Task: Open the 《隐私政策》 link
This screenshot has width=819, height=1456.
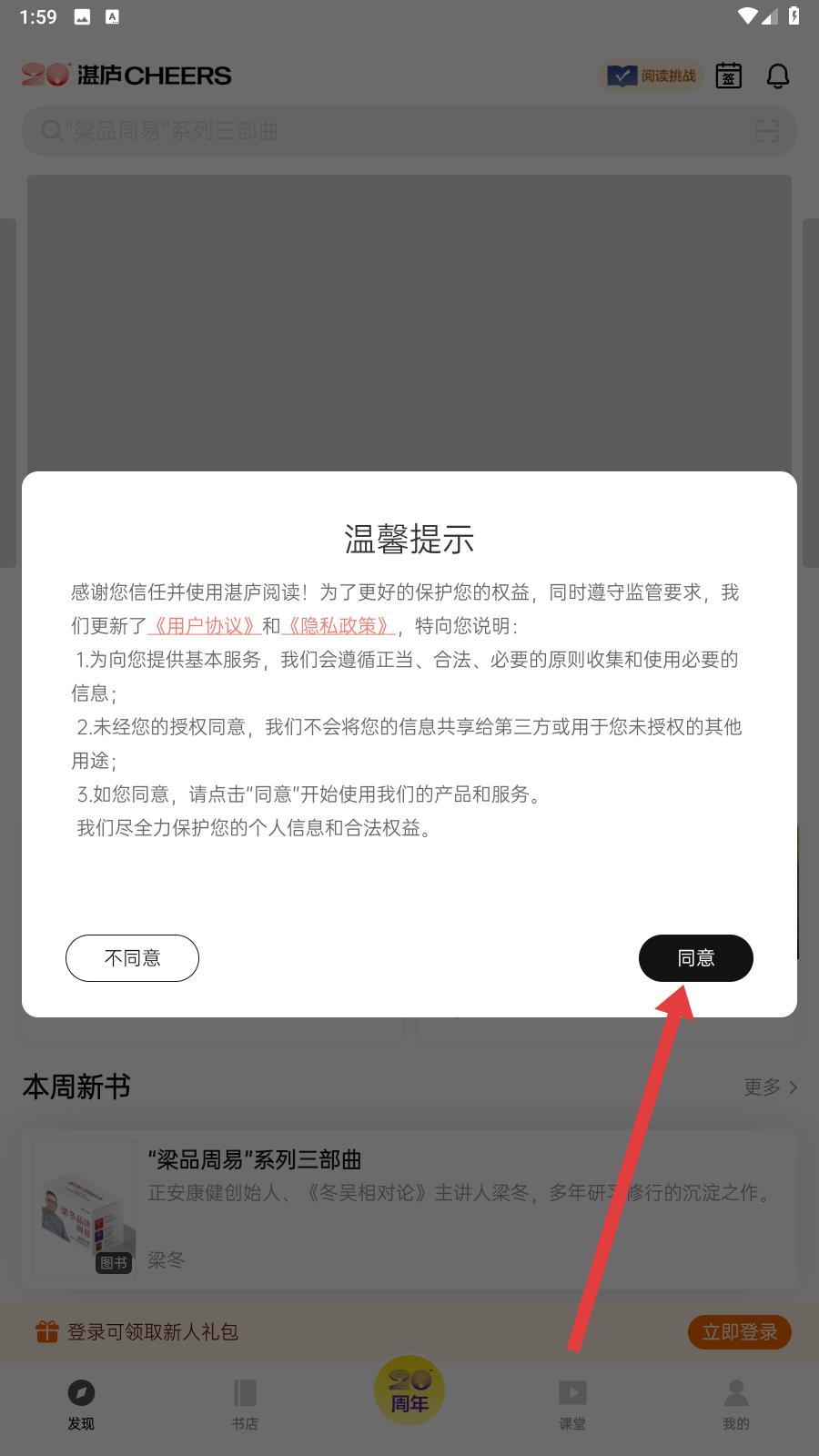Action: coord(339,626)
